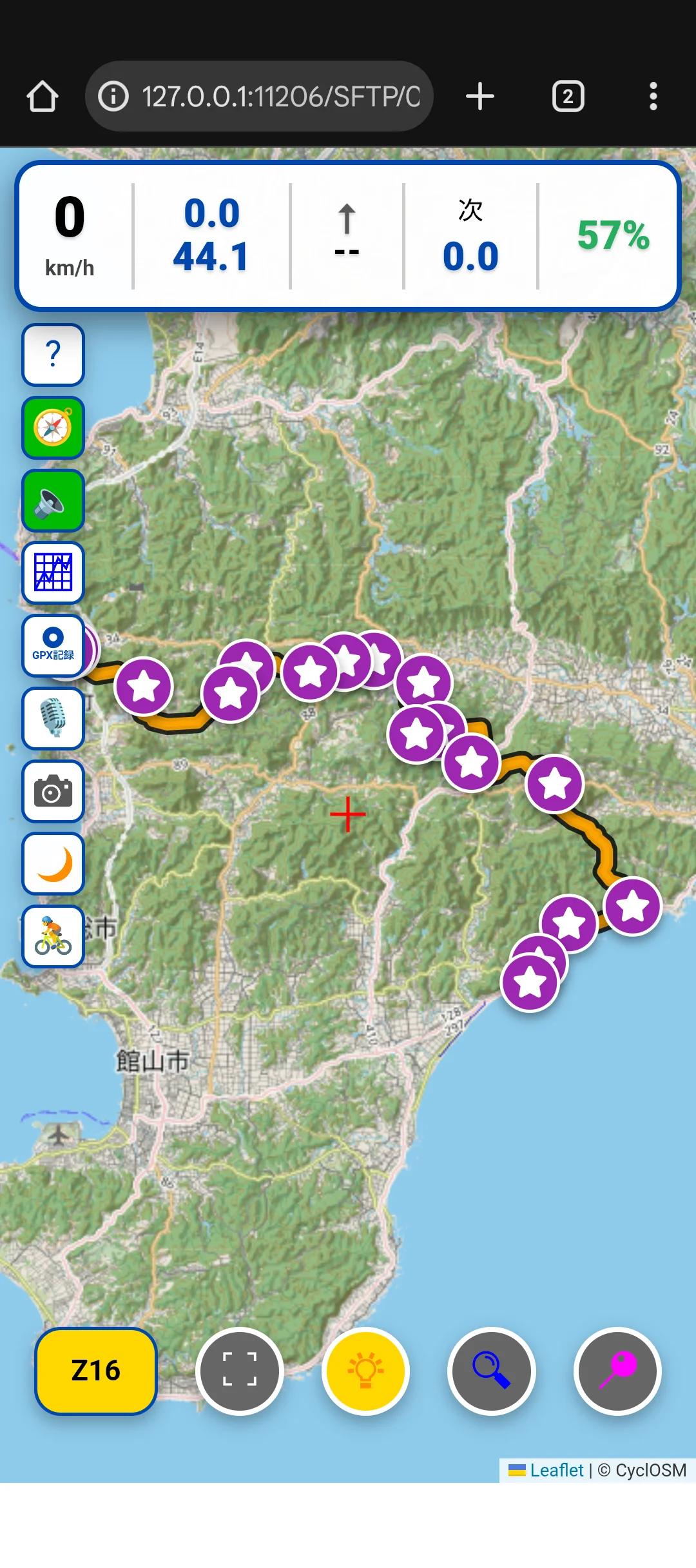Enter fullscreen with the brackets button
Screen dimensions: 696x1568
click(x=240, y=1371)
